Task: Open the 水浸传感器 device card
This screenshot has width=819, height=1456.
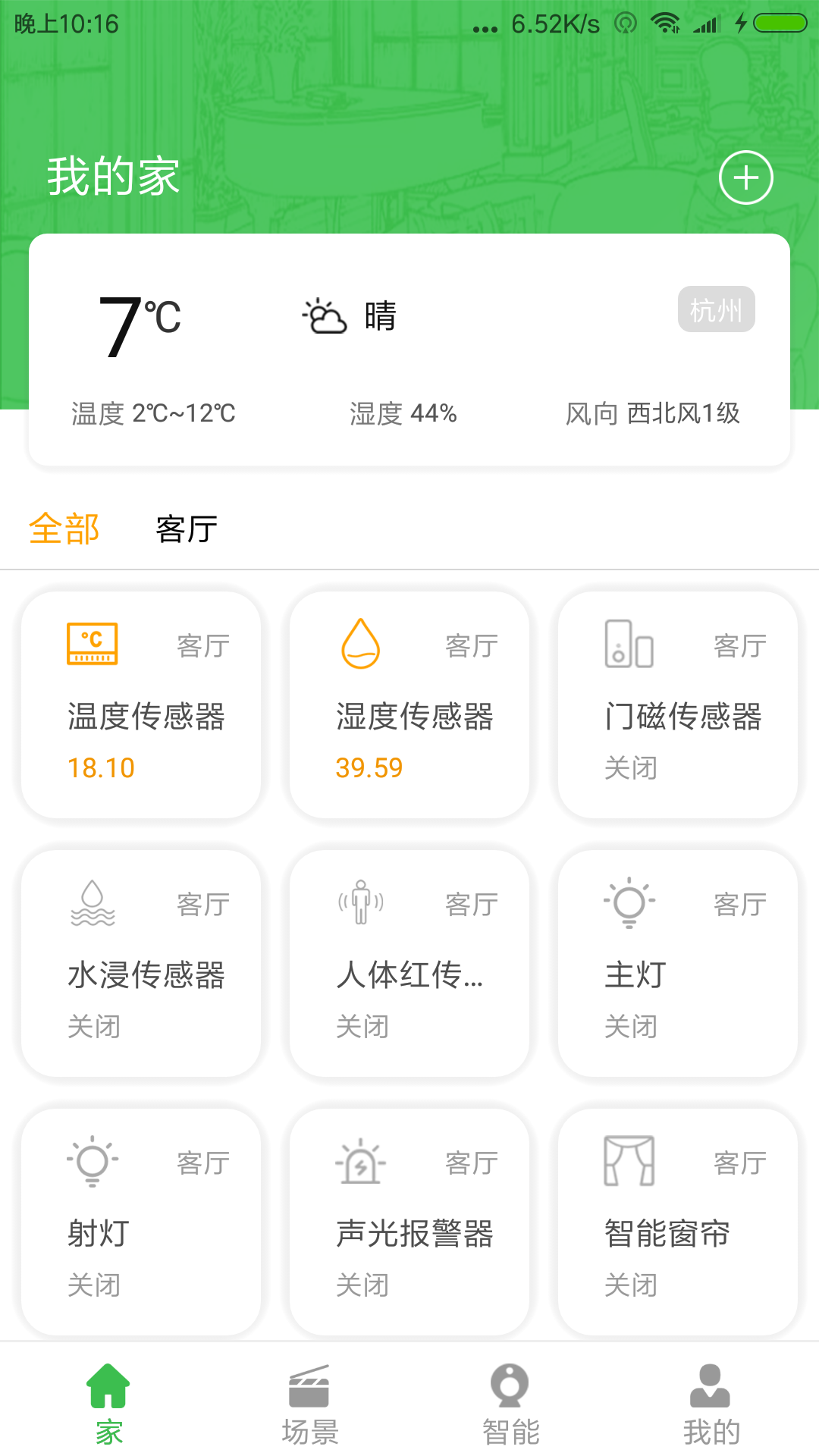Action: [x=141, y=963]
